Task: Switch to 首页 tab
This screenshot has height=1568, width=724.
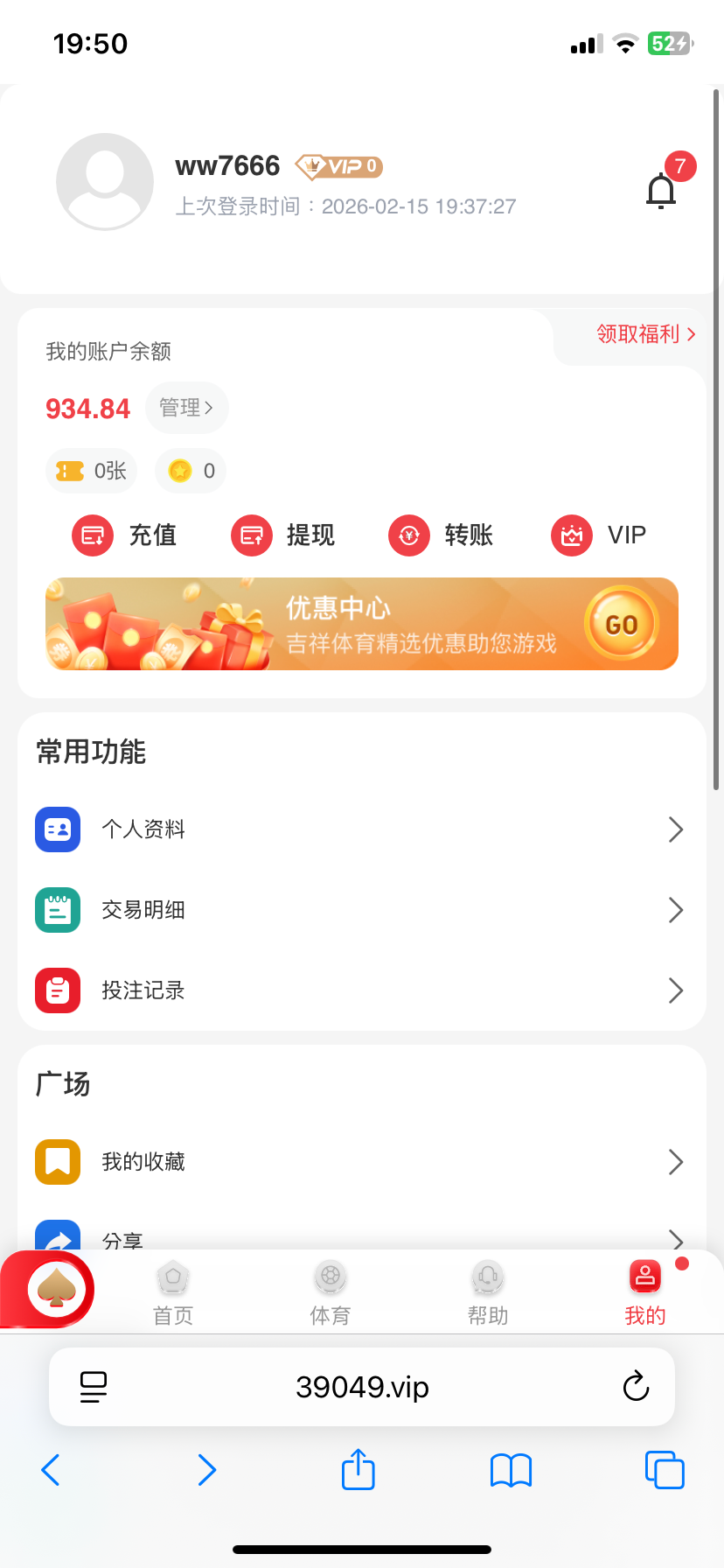Action: 173,1292
